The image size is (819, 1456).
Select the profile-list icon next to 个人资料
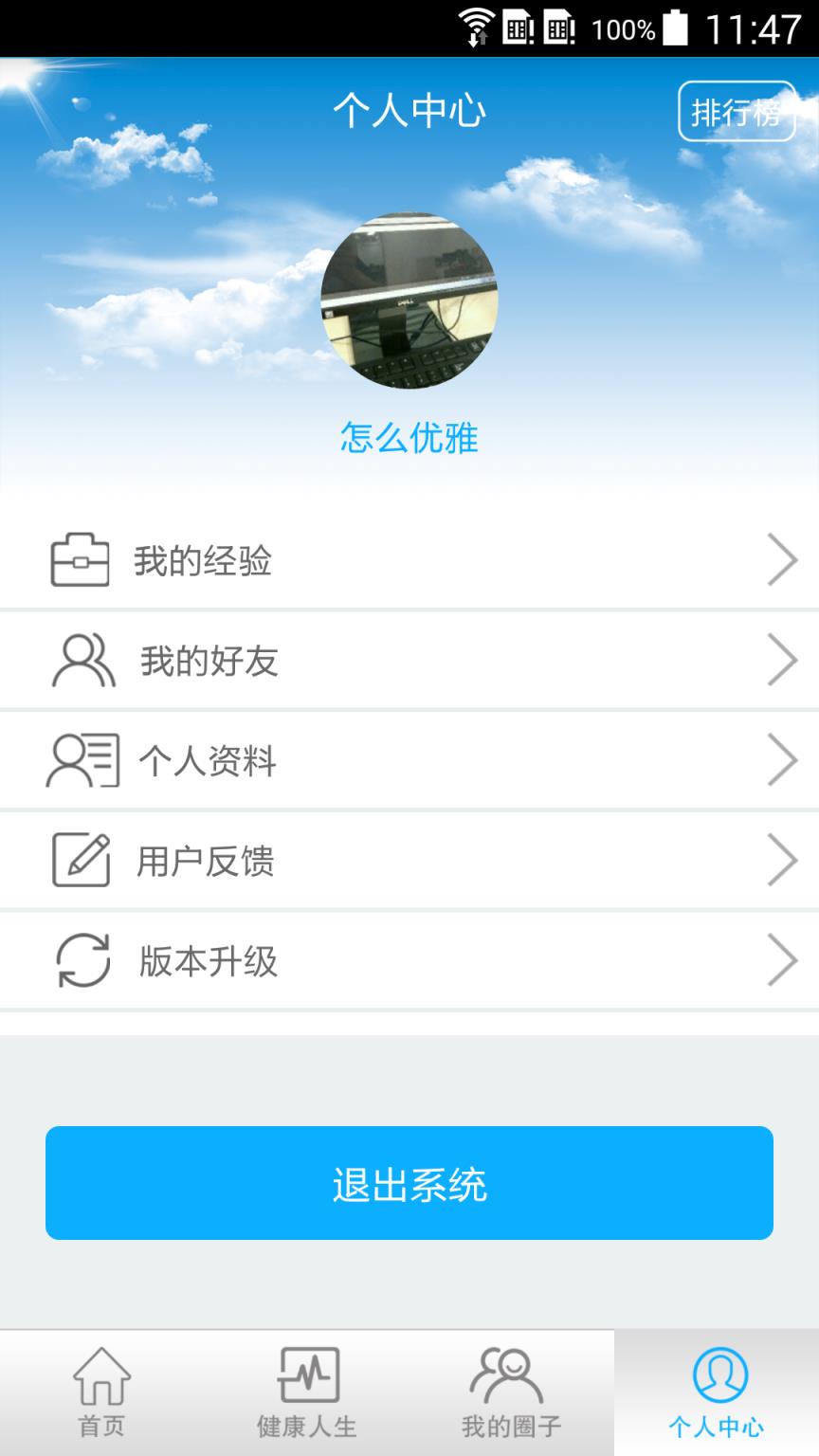[x=82, y=759]
